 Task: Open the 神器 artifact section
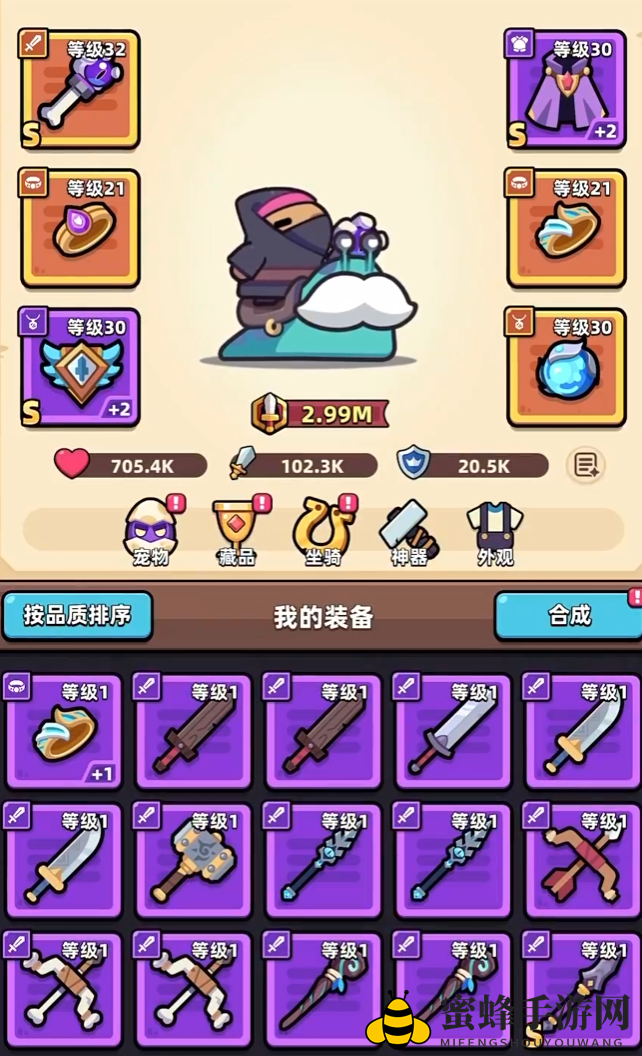coord(409,532)
